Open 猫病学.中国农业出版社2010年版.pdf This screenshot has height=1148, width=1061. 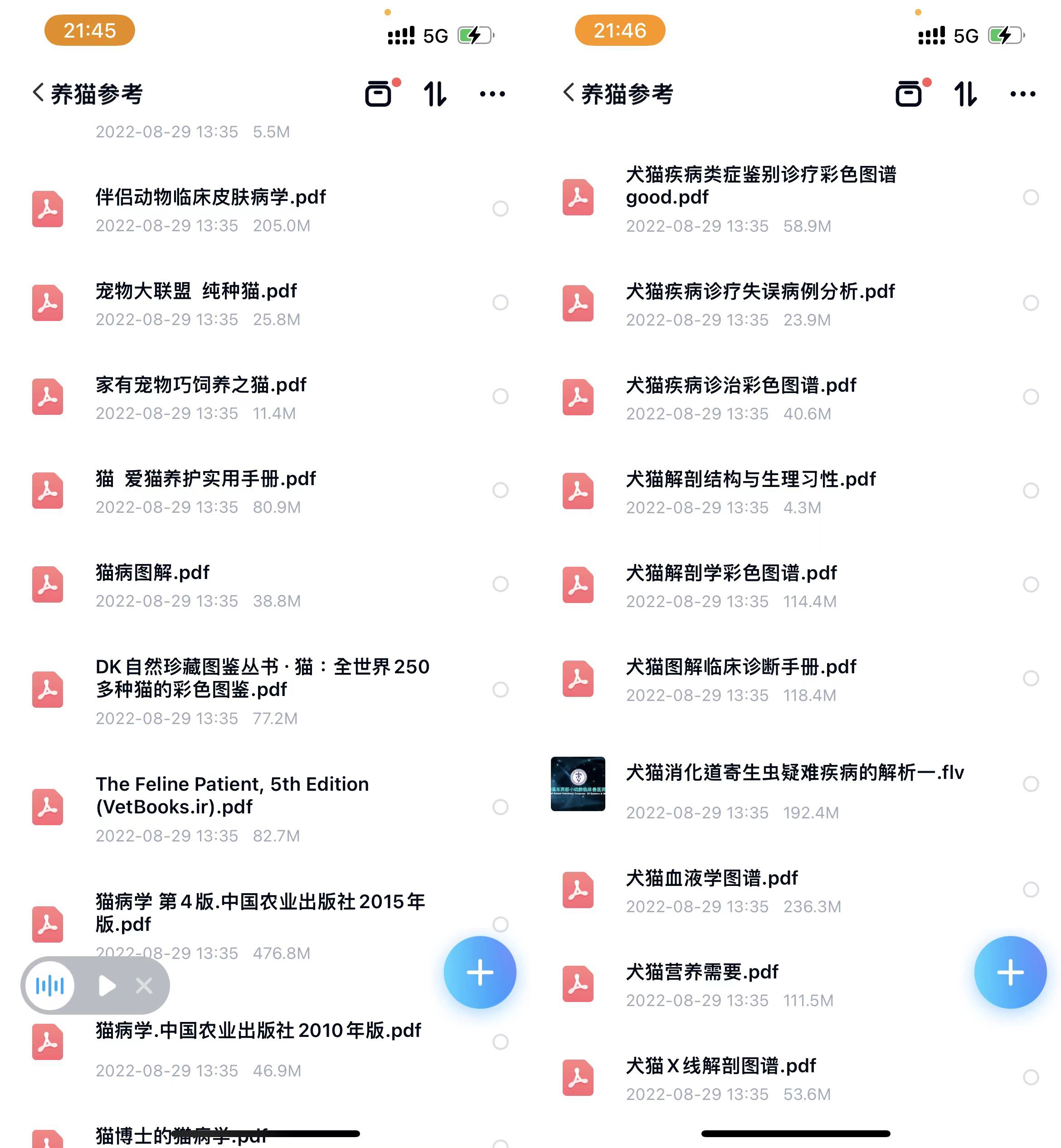tap(258, 1030)
